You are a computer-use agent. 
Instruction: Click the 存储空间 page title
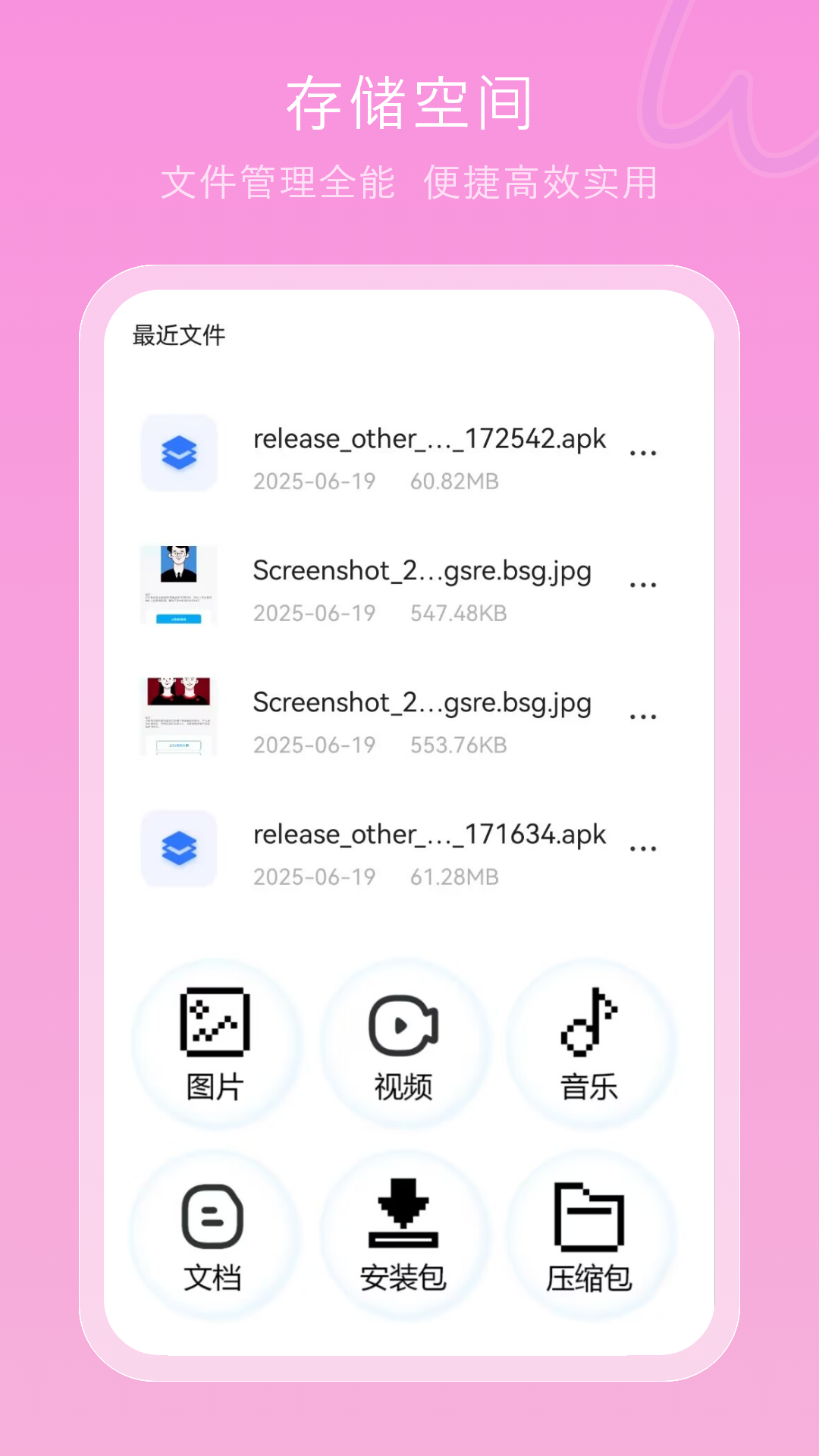[409, 105]
